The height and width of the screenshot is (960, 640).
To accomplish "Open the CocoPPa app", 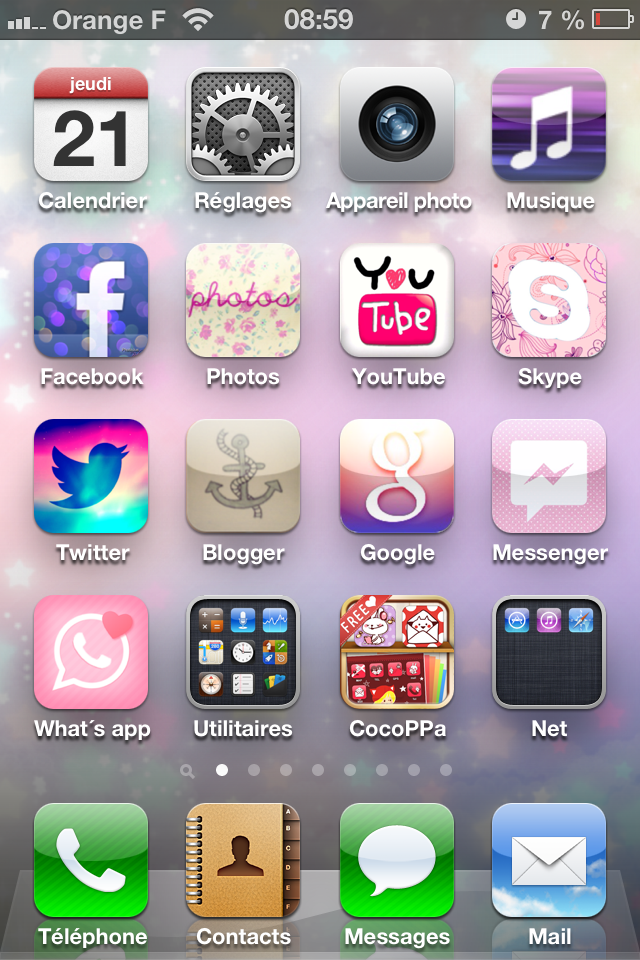I will click(x=397, y=653).
